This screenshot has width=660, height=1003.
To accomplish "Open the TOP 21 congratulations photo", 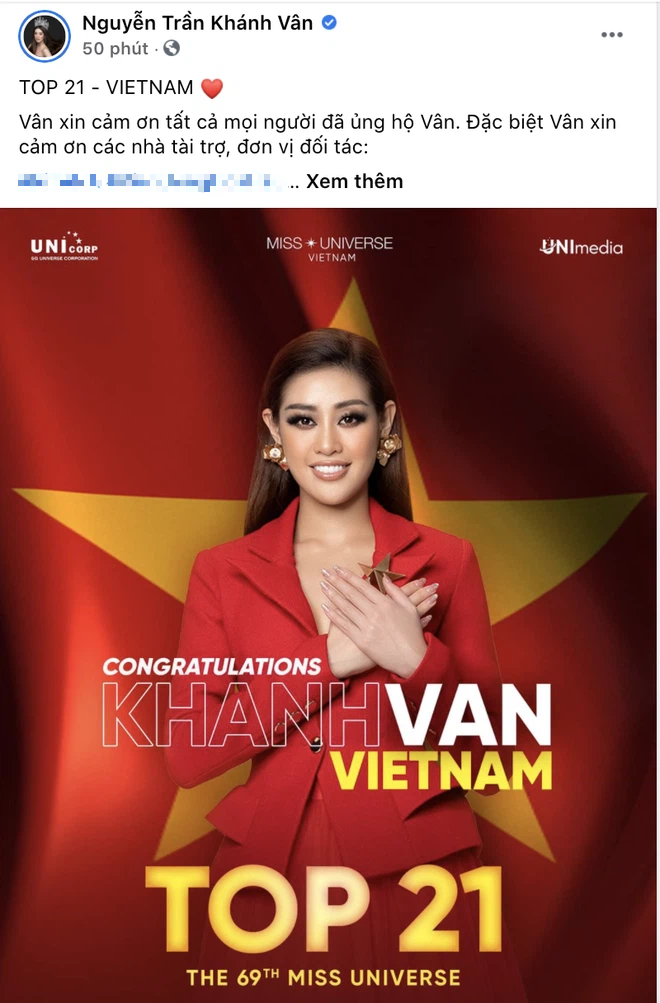I will pyautogui.click(x=330, y=600).
